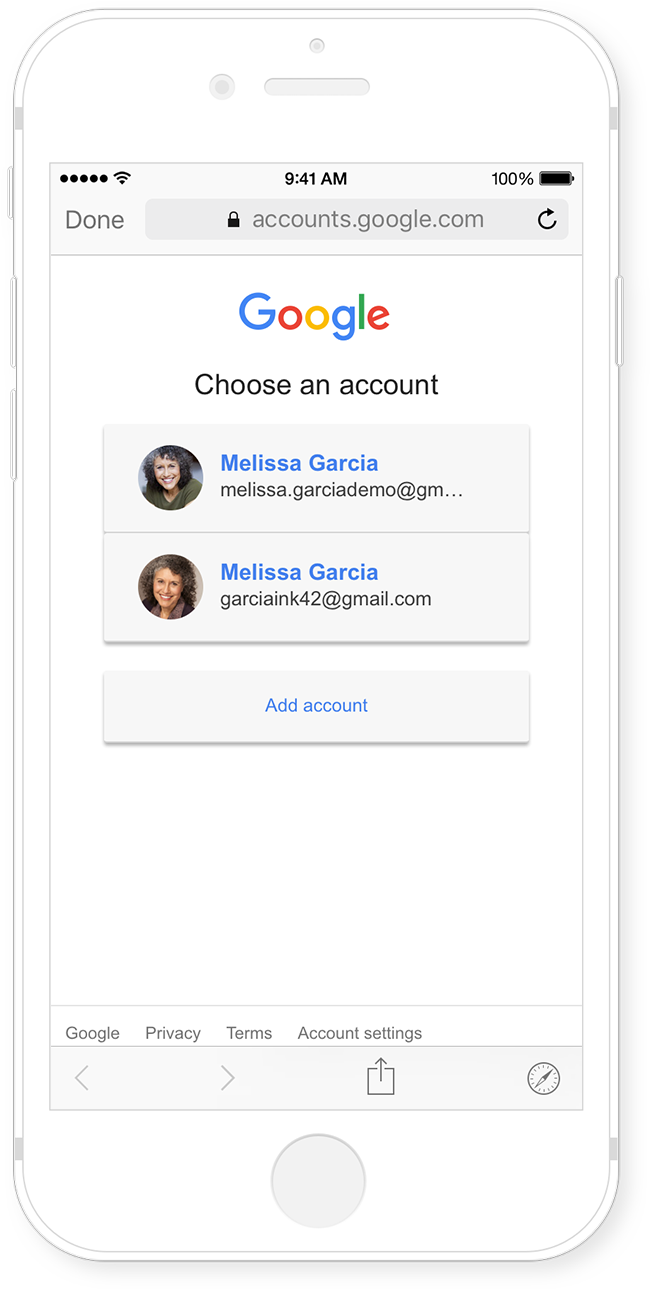
Task: Choose the melissa.garciademo account
Action: (x=316, y=478)
